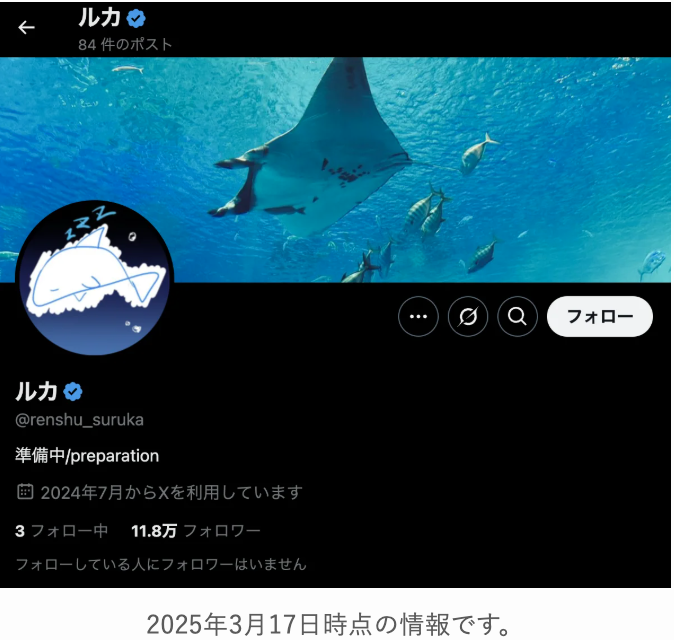674x640 pixels.
Task: Open the 3 フォロー中 following list
Action: 59,530
